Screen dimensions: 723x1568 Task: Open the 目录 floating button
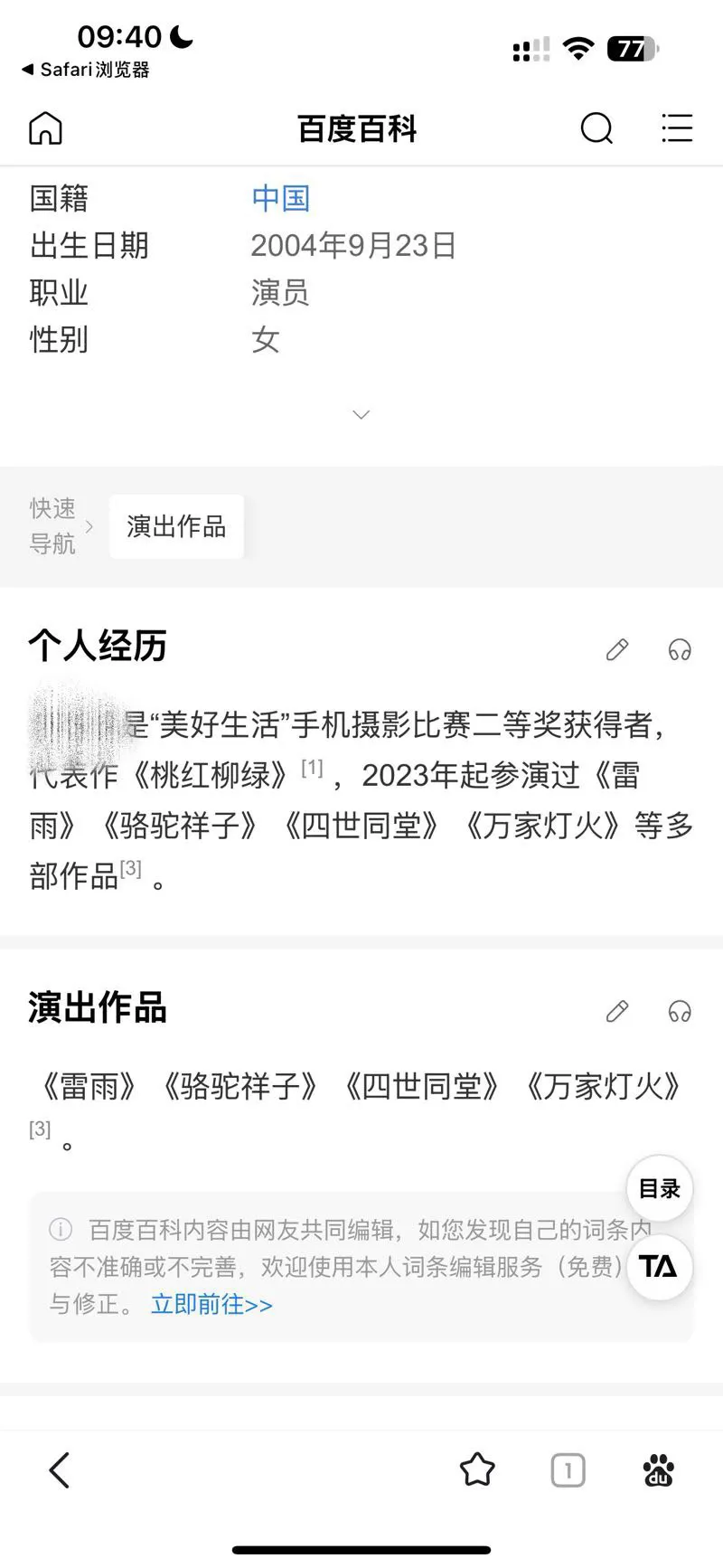660,1189
